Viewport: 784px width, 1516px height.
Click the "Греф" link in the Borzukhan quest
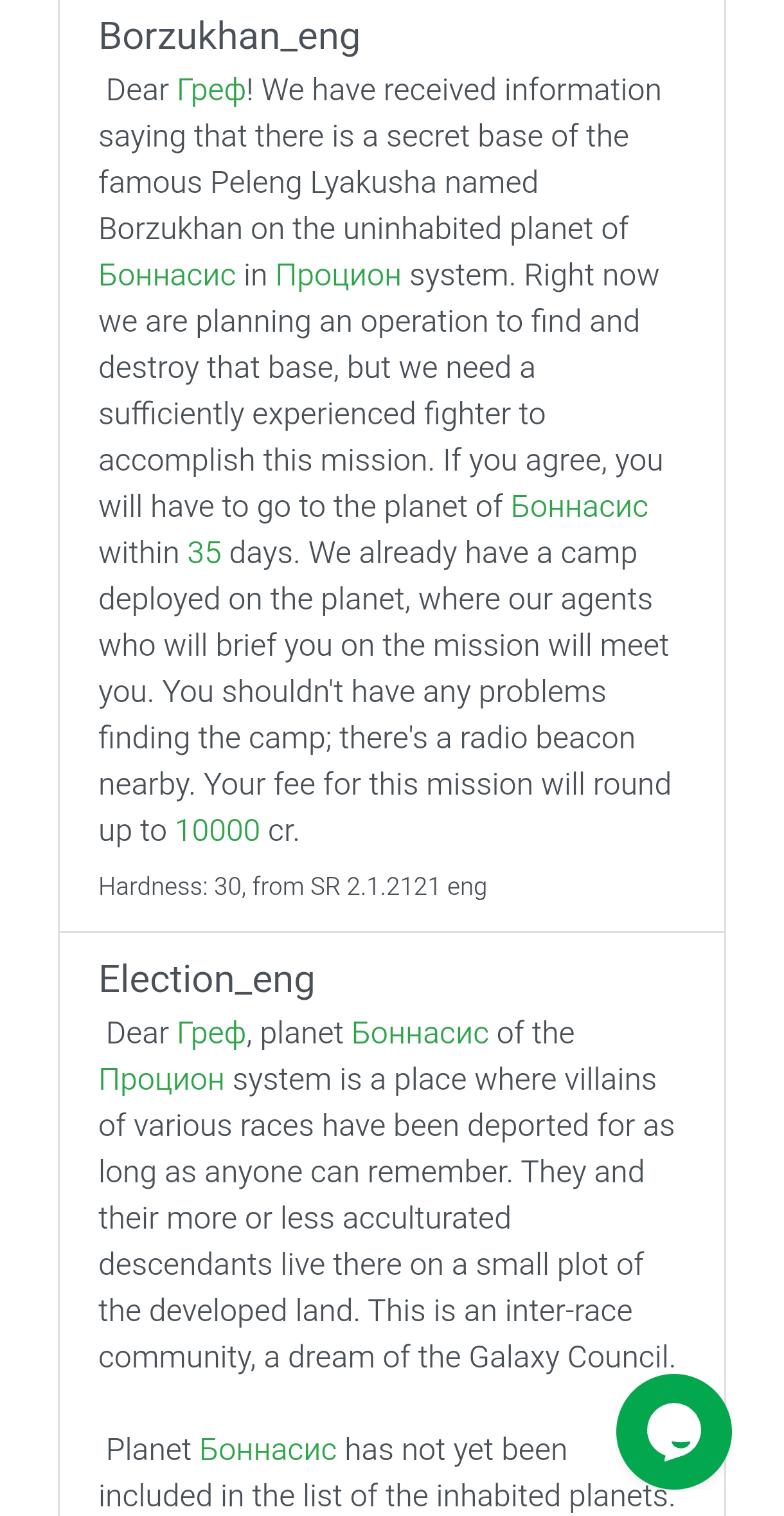click(x=209, y=90)
